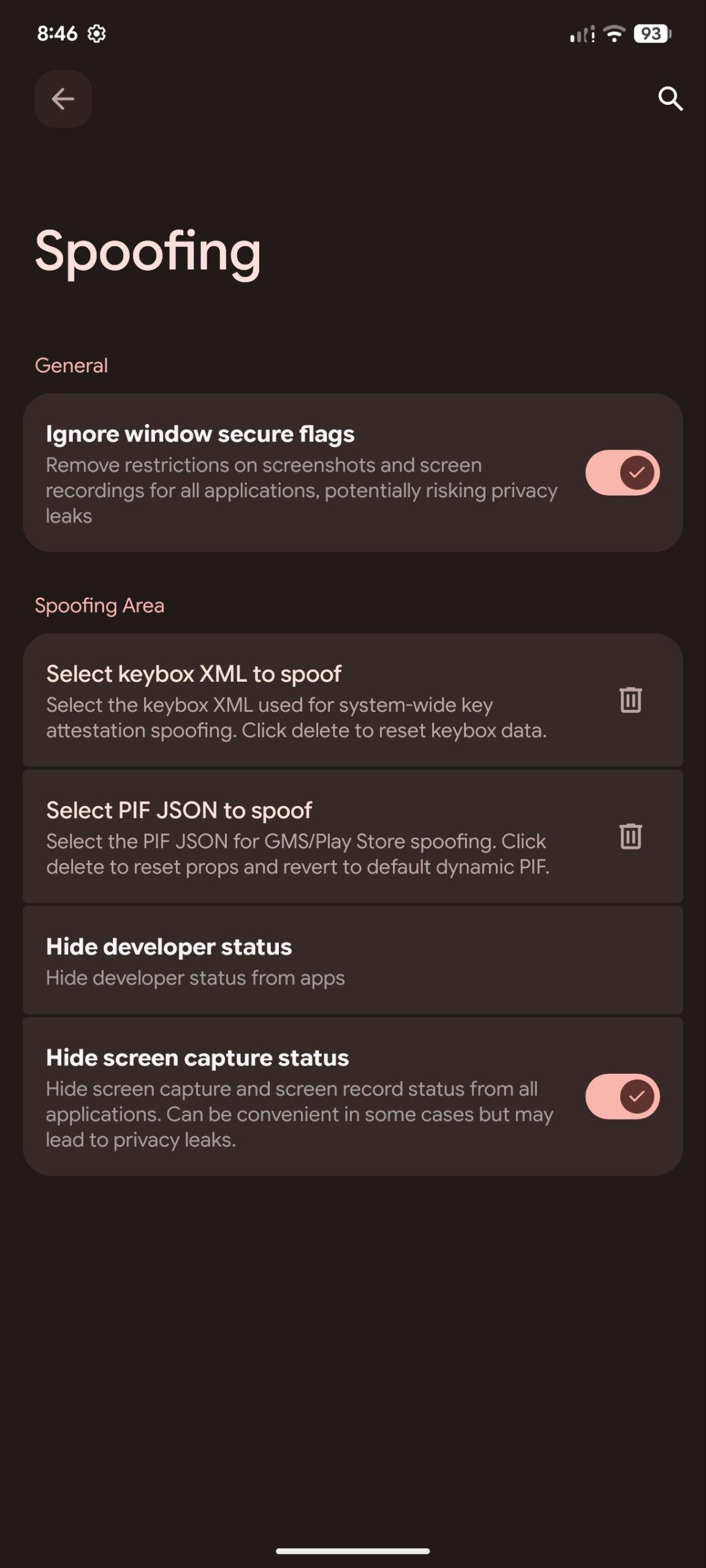
Task: Open settings search
Action: (670, 99)
